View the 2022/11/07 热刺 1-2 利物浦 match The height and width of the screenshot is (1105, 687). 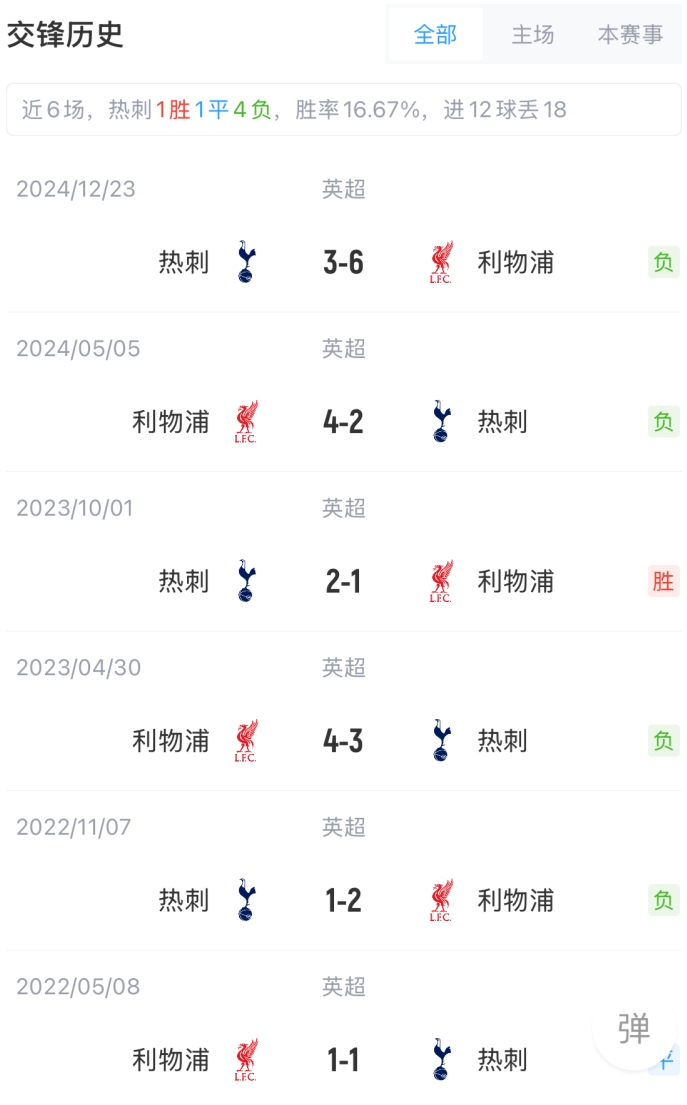[343, 900]
